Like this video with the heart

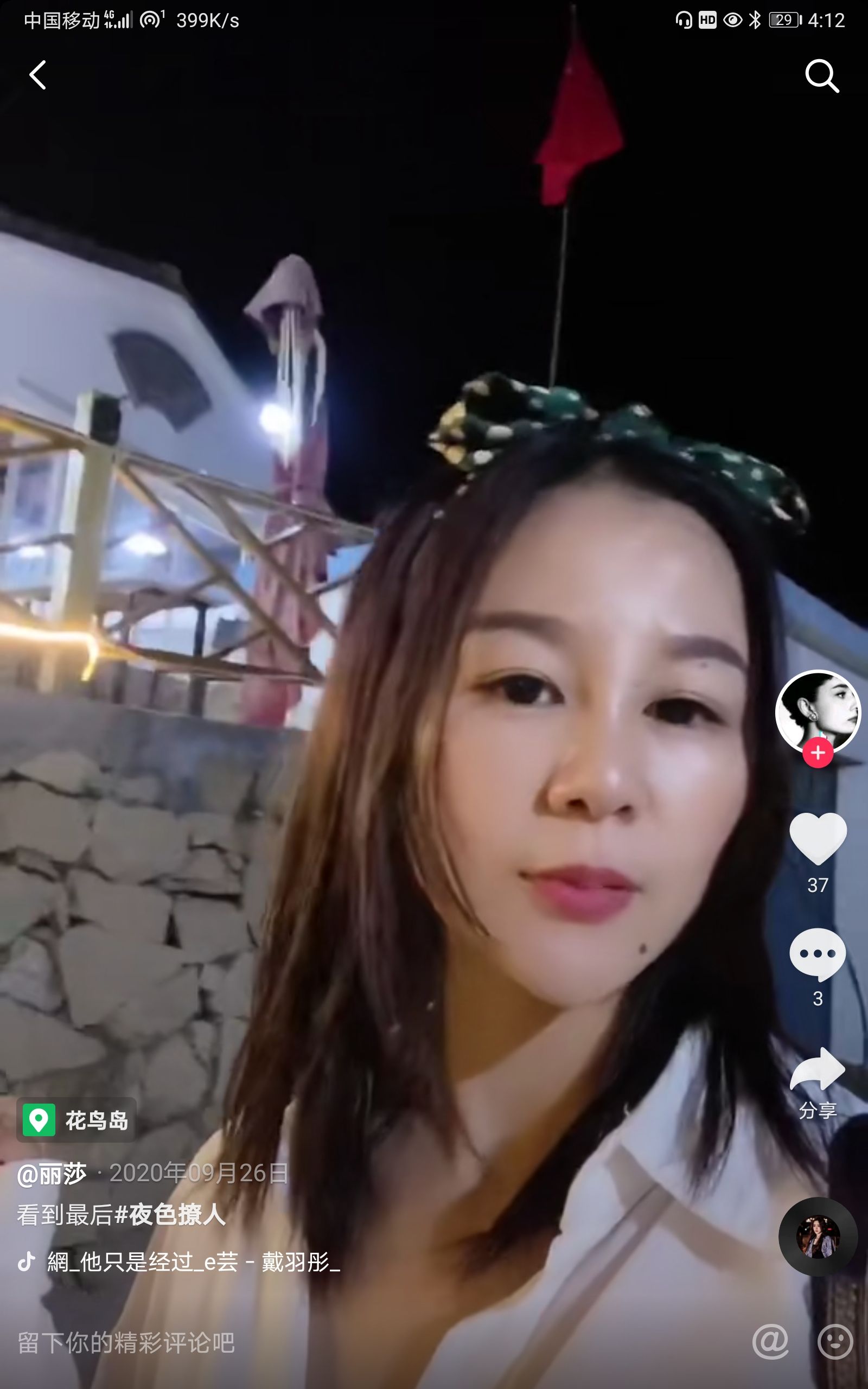[818, 839]
